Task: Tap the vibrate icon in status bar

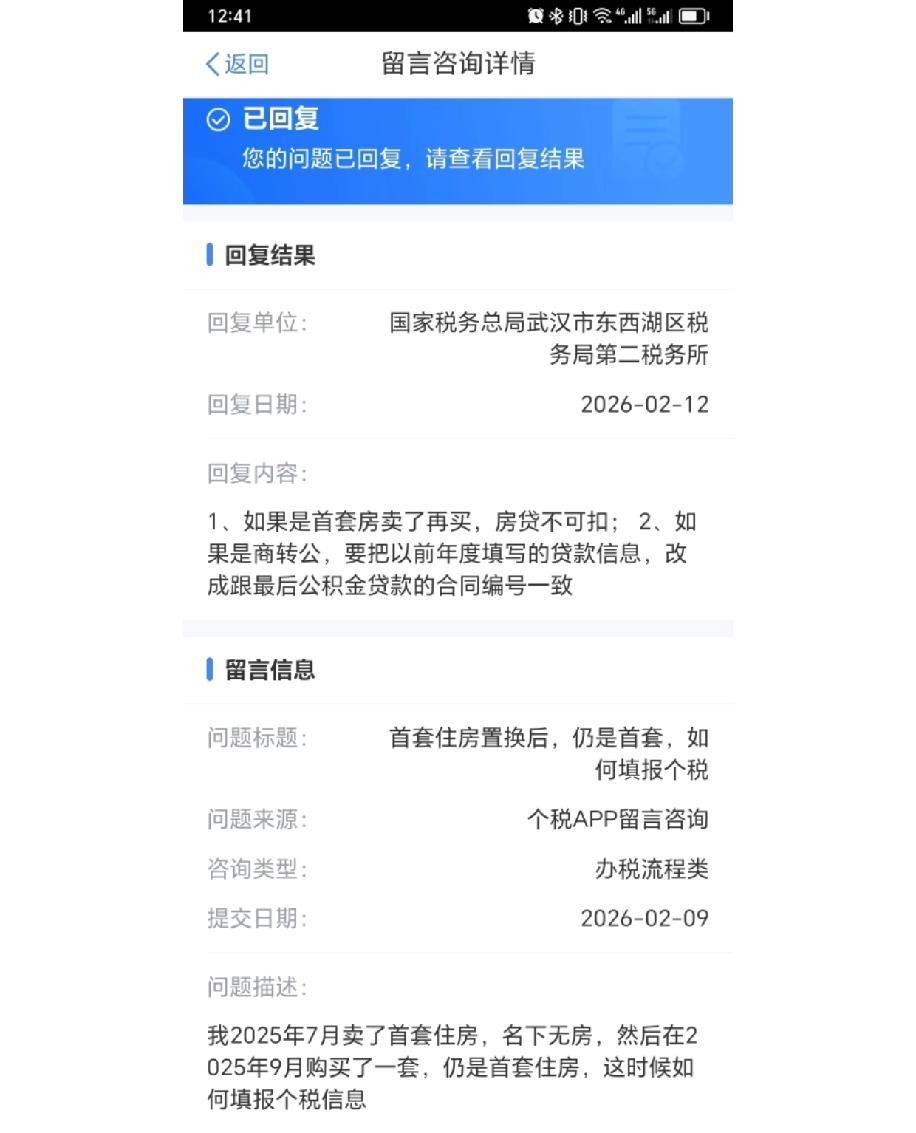Action: point(577,15)
